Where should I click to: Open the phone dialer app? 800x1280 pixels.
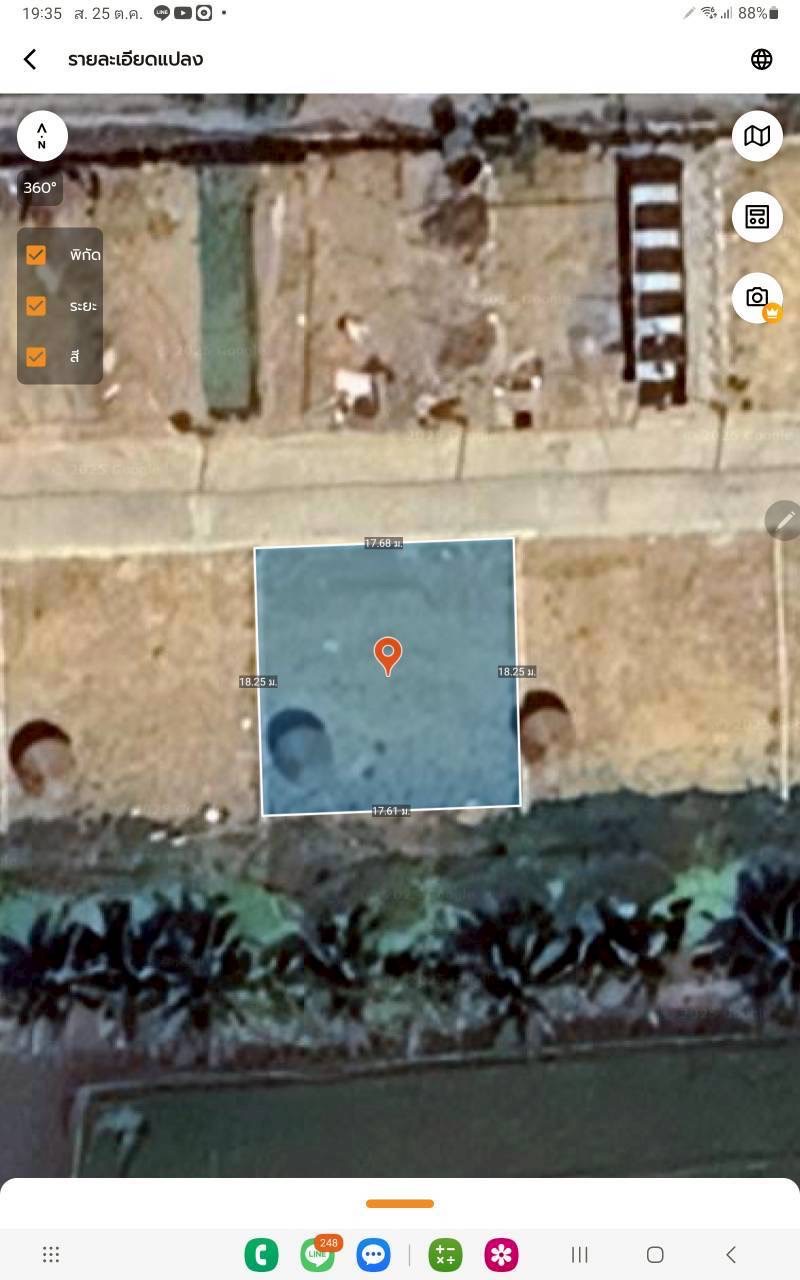(x=261, y=1254)
